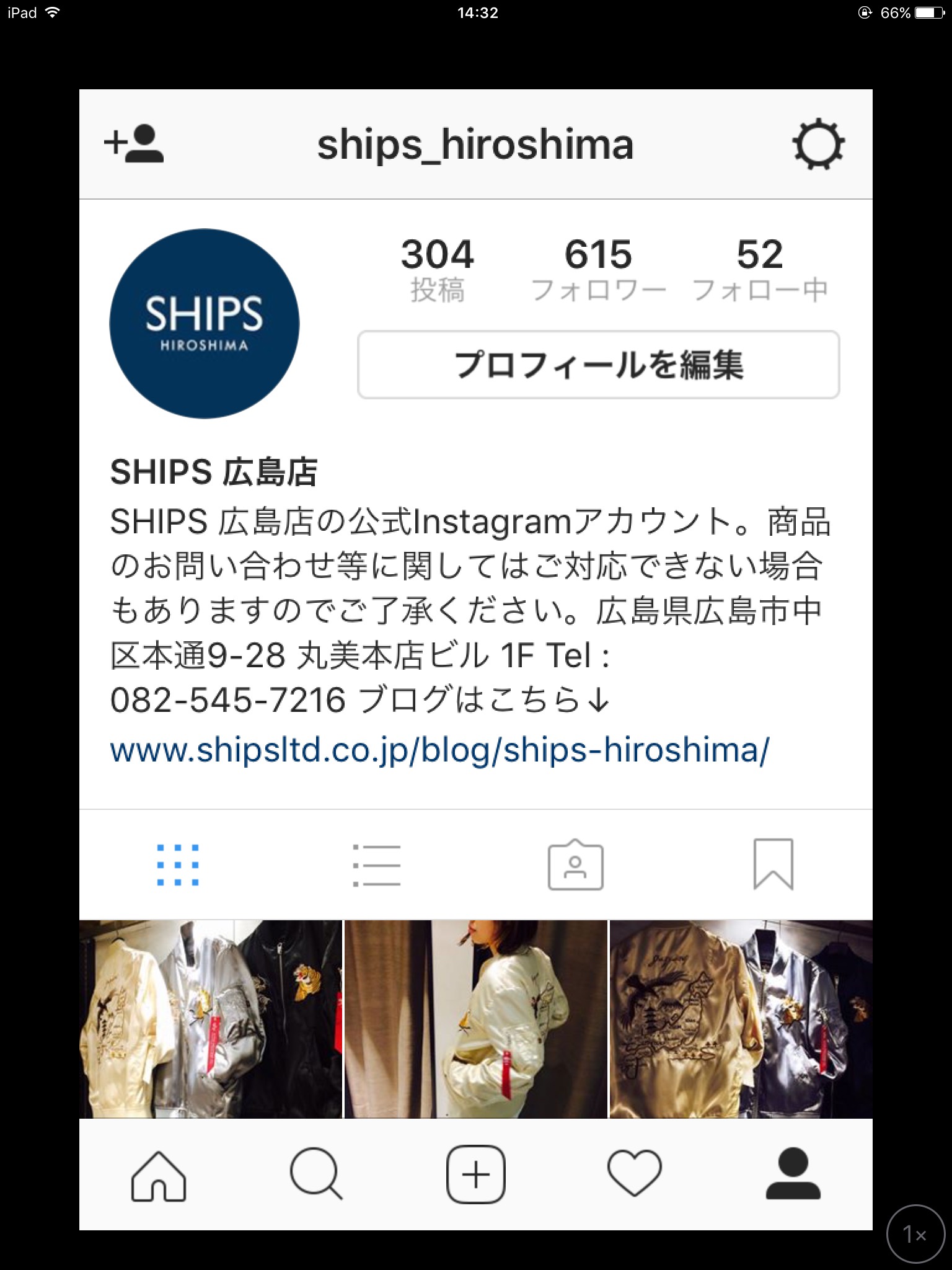Open the settings gear
Image resolution: width=952 pixels, height=1270 pixels.
818,144
